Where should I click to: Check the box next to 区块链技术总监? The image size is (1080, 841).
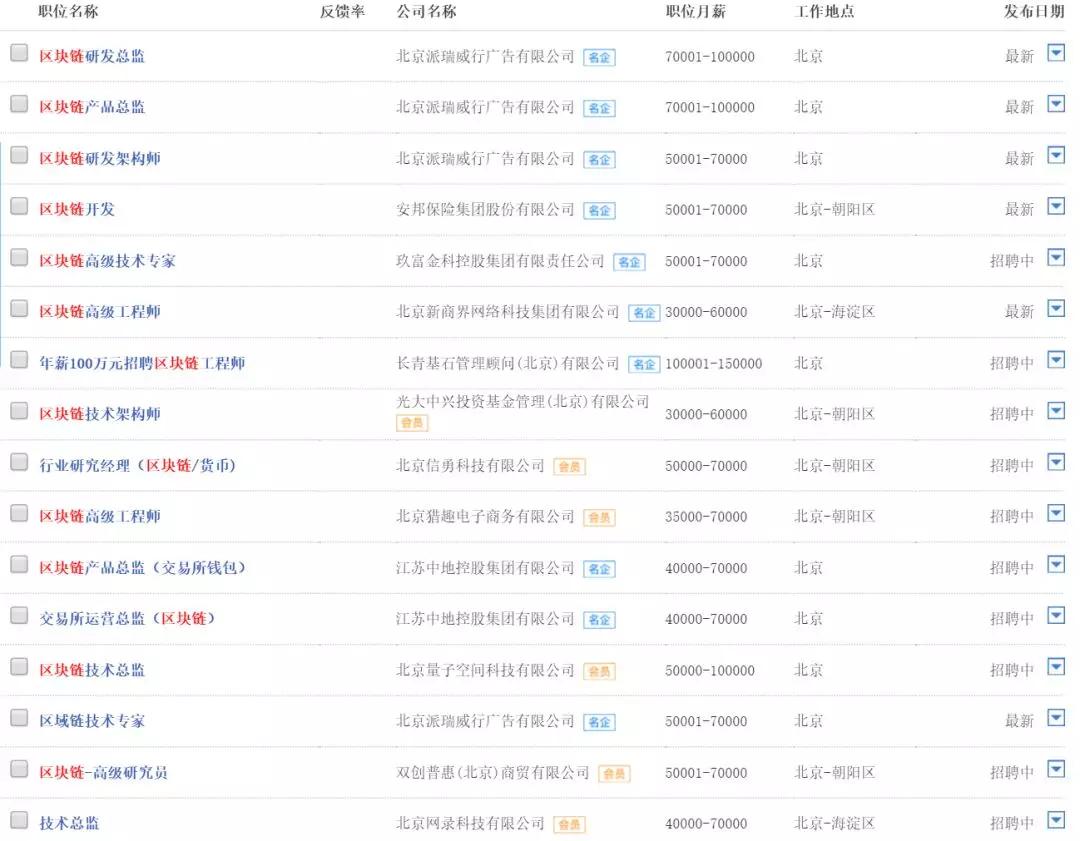[x=19, y=667]
